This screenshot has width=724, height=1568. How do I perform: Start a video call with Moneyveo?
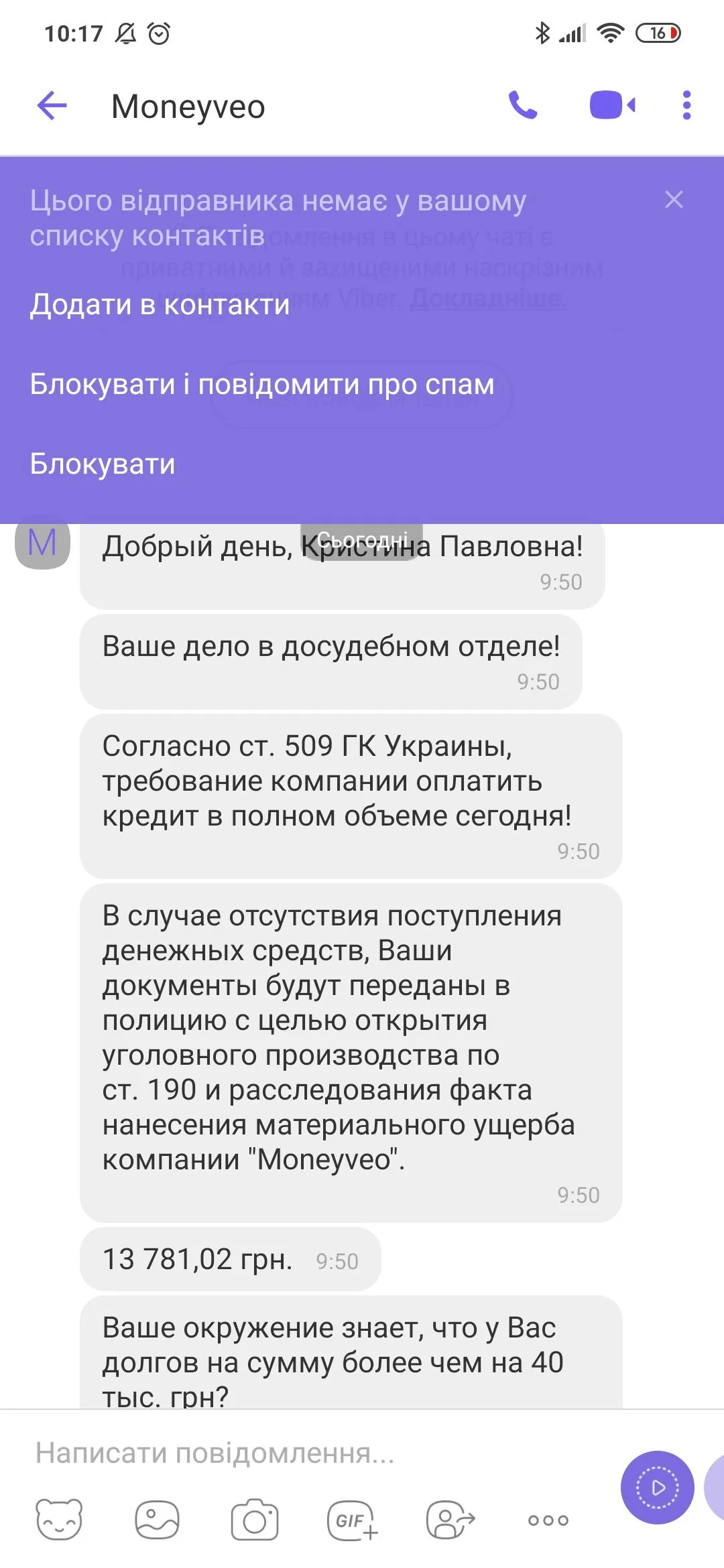611,106
